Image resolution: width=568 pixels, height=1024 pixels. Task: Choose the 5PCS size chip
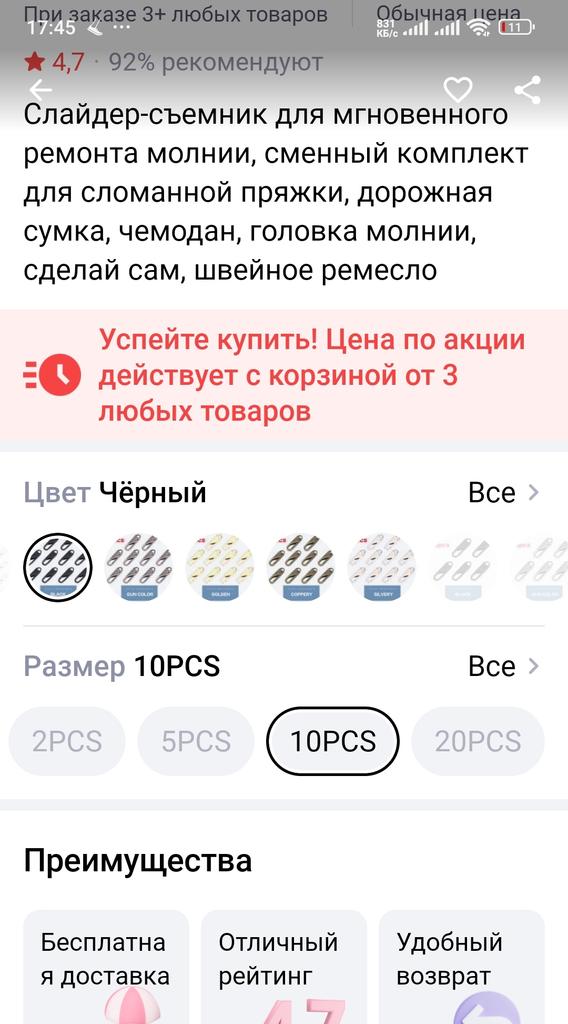click(196, 741)
